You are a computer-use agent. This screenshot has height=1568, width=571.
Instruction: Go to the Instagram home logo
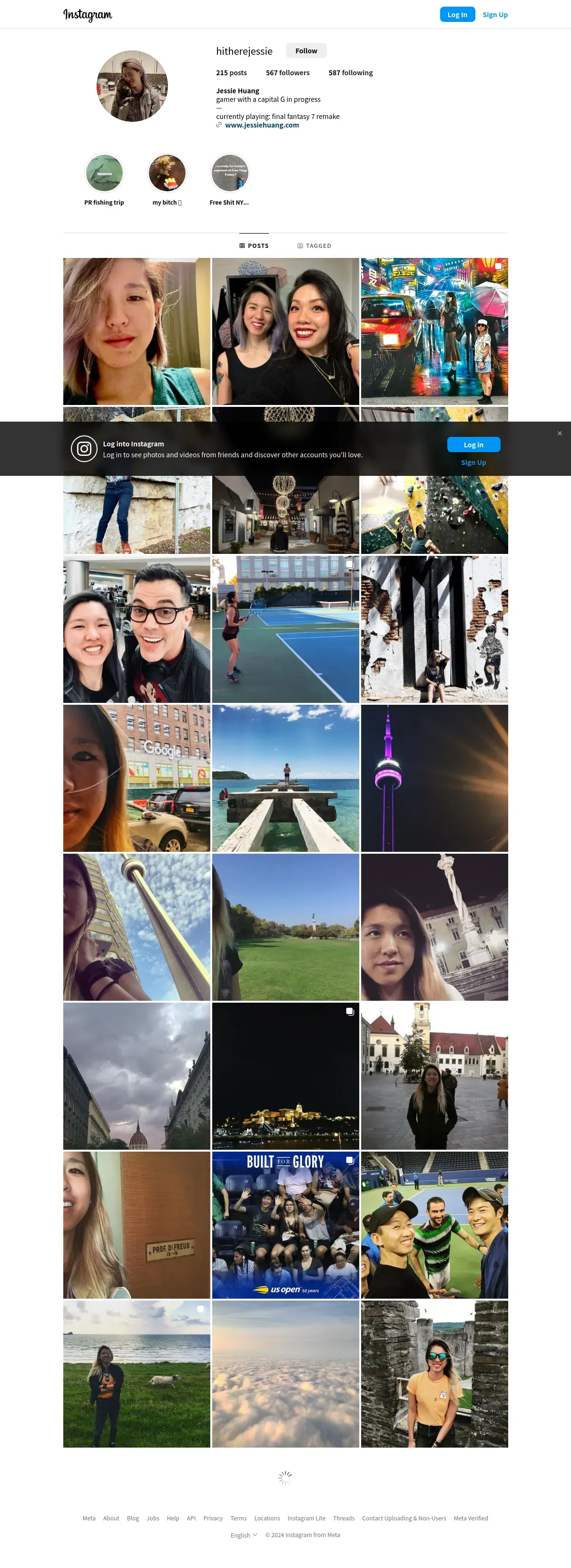pyautogui.click(x=88, y=15)
